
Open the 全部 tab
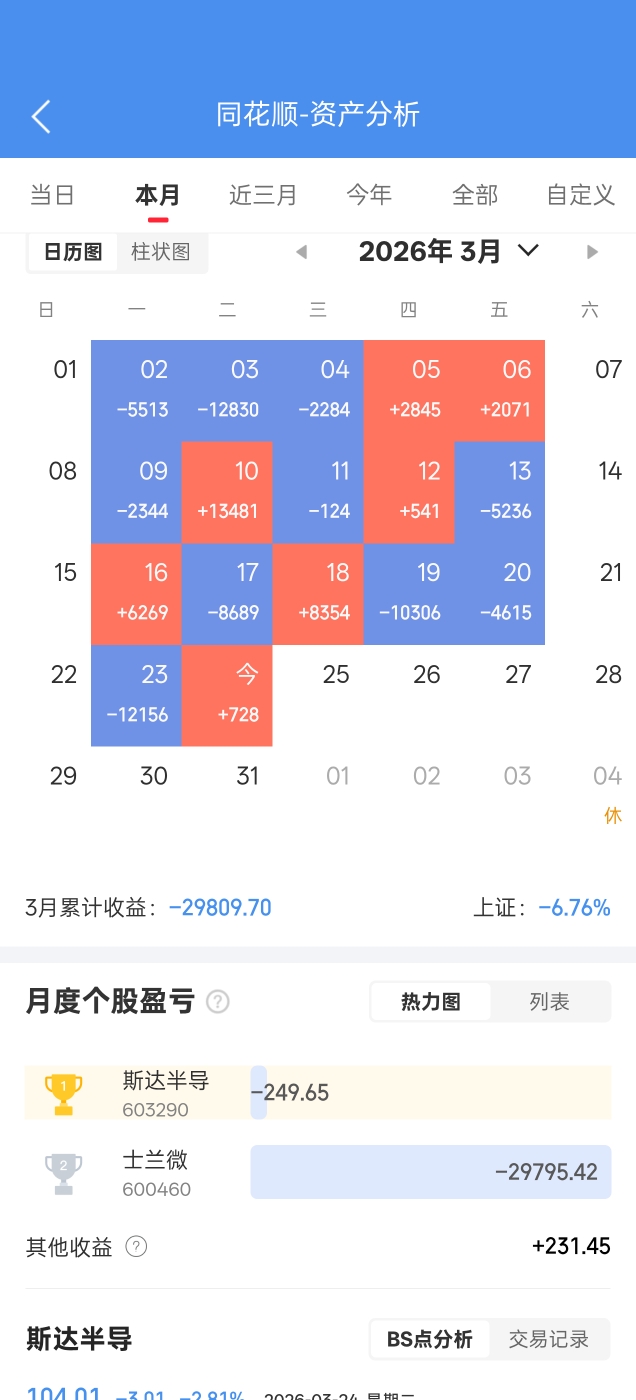click(x=475, y=195)
